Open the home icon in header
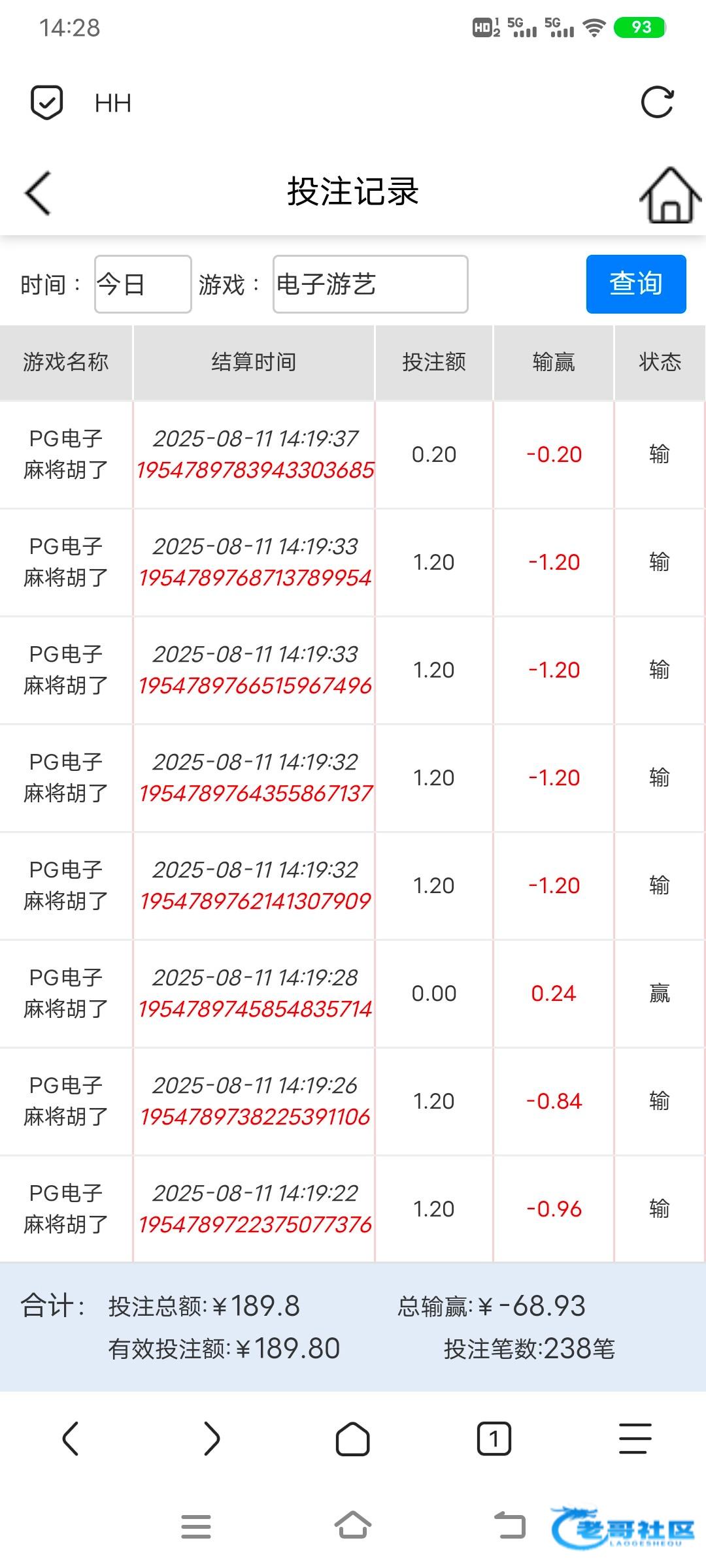The height and width of the screenshot is (1568, 706). coord(669,195)
